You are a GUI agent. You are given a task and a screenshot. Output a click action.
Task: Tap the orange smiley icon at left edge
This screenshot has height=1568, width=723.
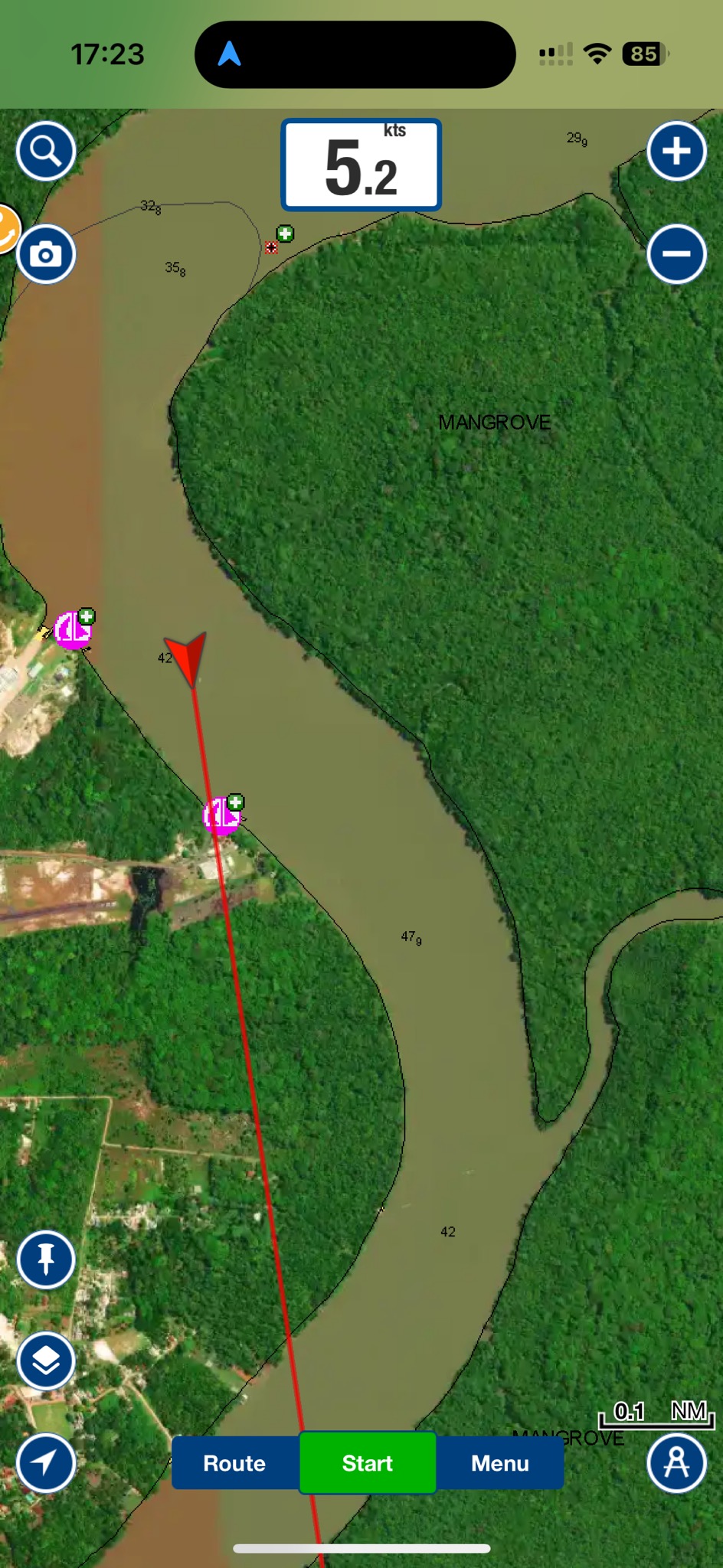[x=6, y=227]
